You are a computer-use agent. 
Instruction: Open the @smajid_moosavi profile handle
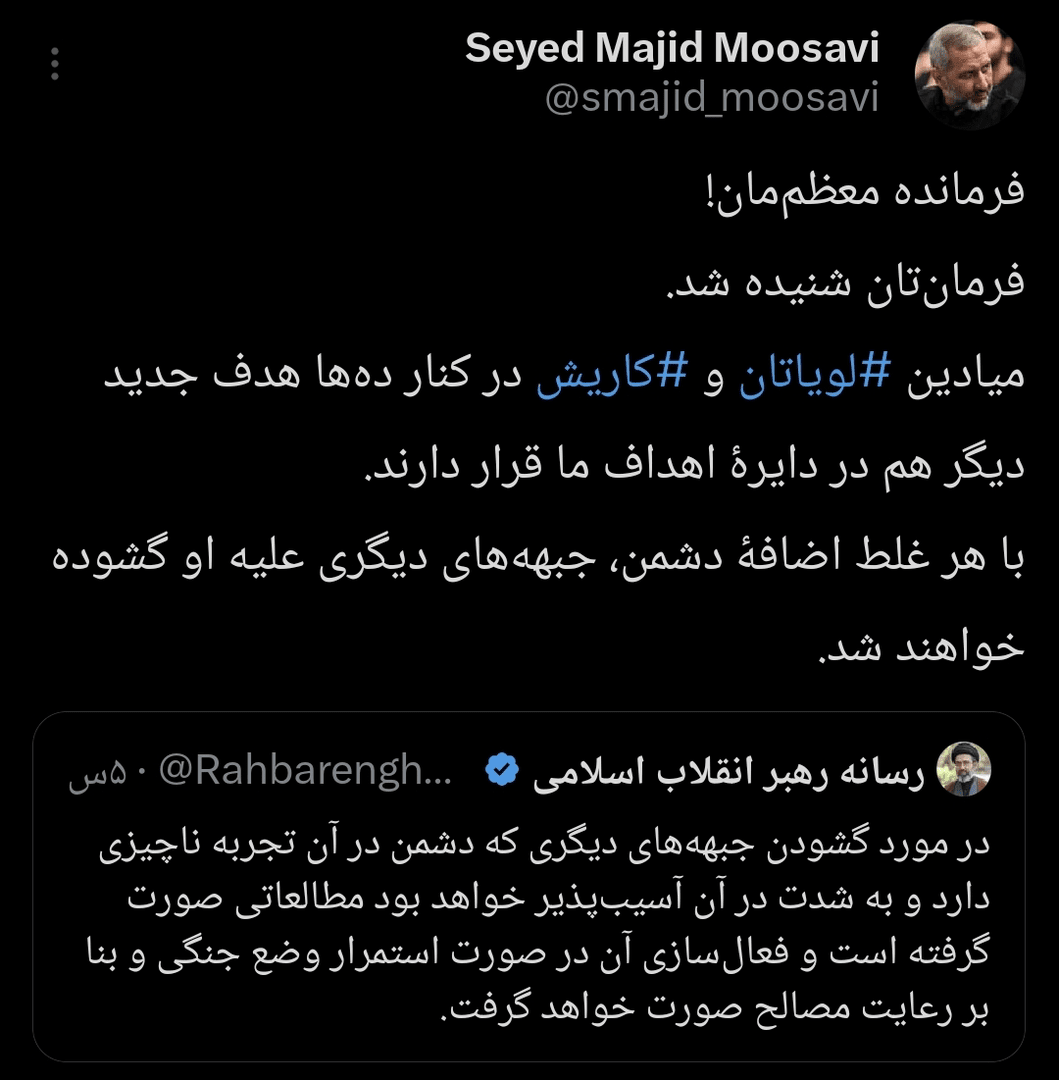pyautogui.click(x=711, y=98)
